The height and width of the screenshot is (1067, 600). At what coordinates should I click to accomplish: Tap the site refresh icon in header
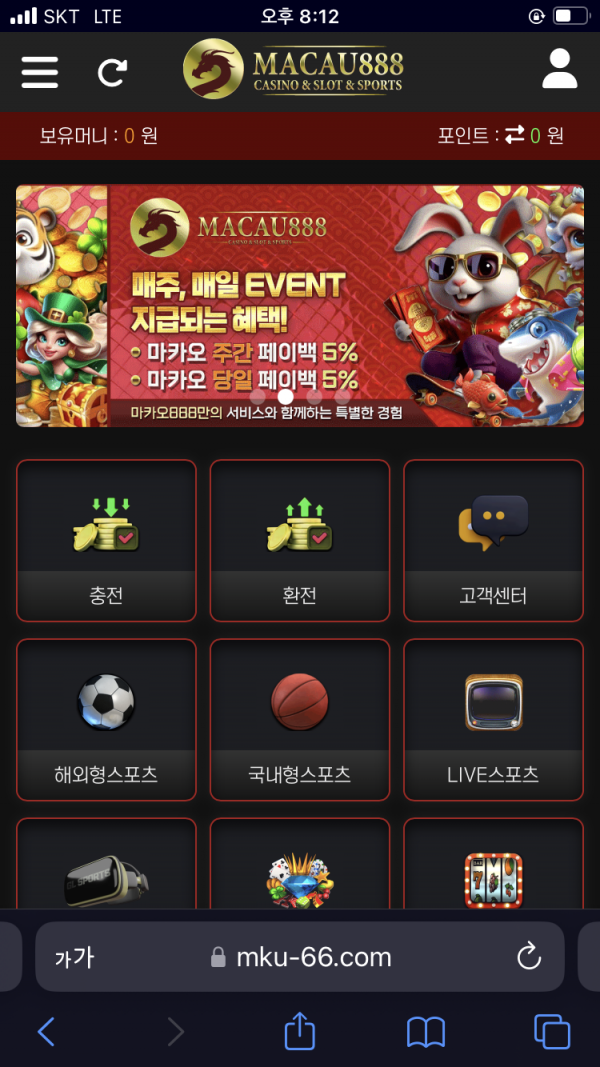[112, 72]
